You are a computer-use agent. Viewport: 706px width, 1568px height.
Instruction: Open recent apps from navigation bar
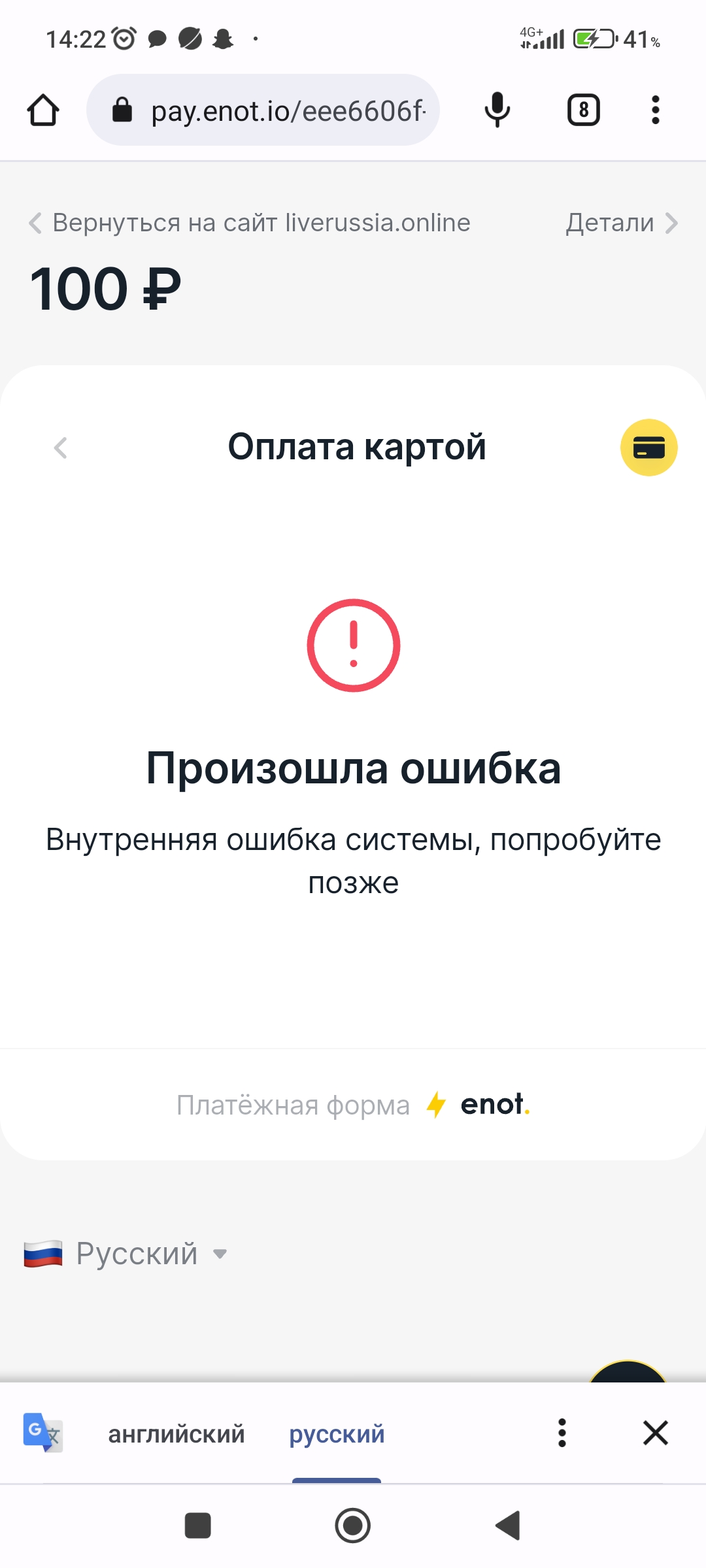click(x=197, y=1526)
